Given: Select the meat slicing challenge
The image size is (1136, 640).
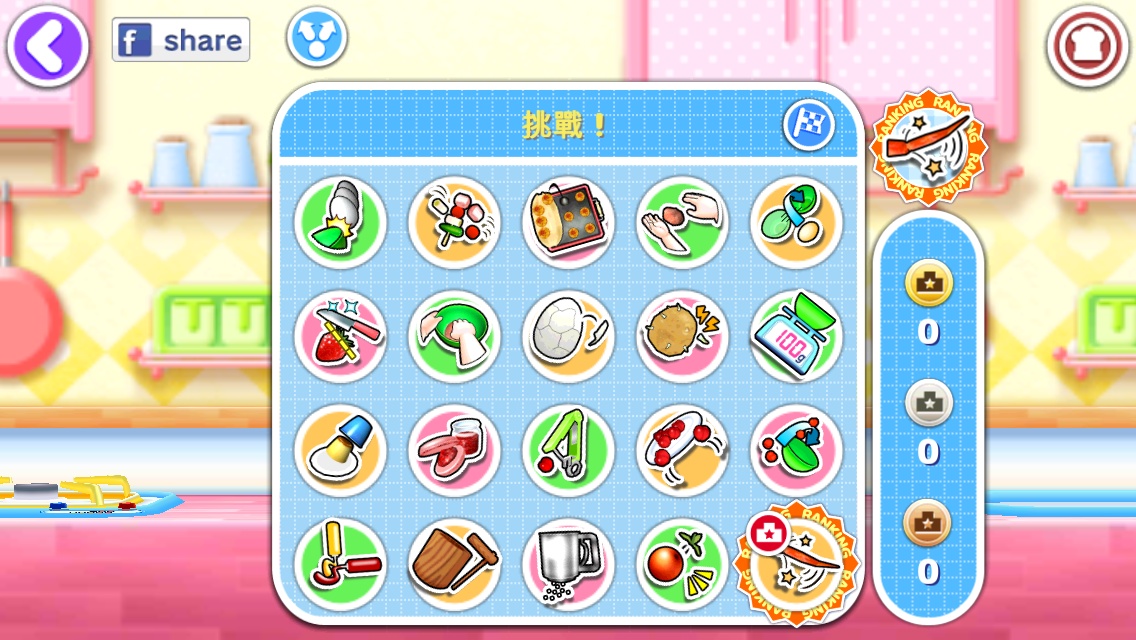Looking at the screenshot, I should [x=454, y=450].
